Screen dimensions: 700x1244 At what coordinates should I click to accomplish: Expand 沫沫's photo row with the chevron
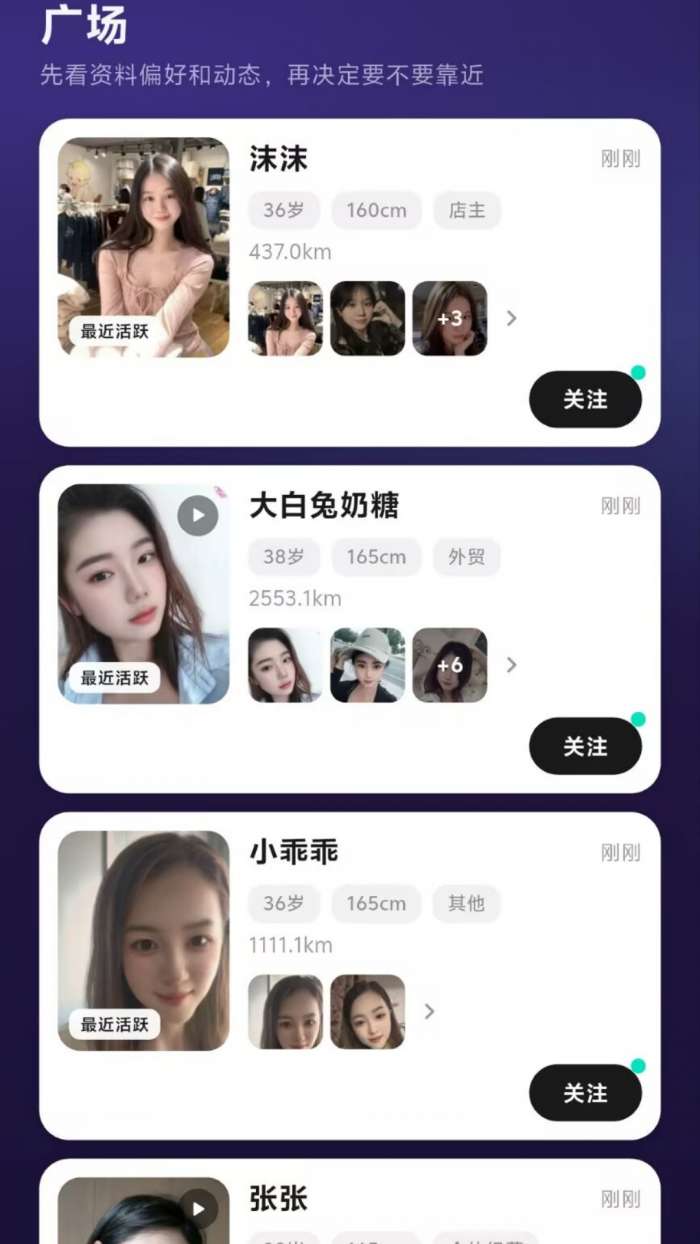click(512, 318)
